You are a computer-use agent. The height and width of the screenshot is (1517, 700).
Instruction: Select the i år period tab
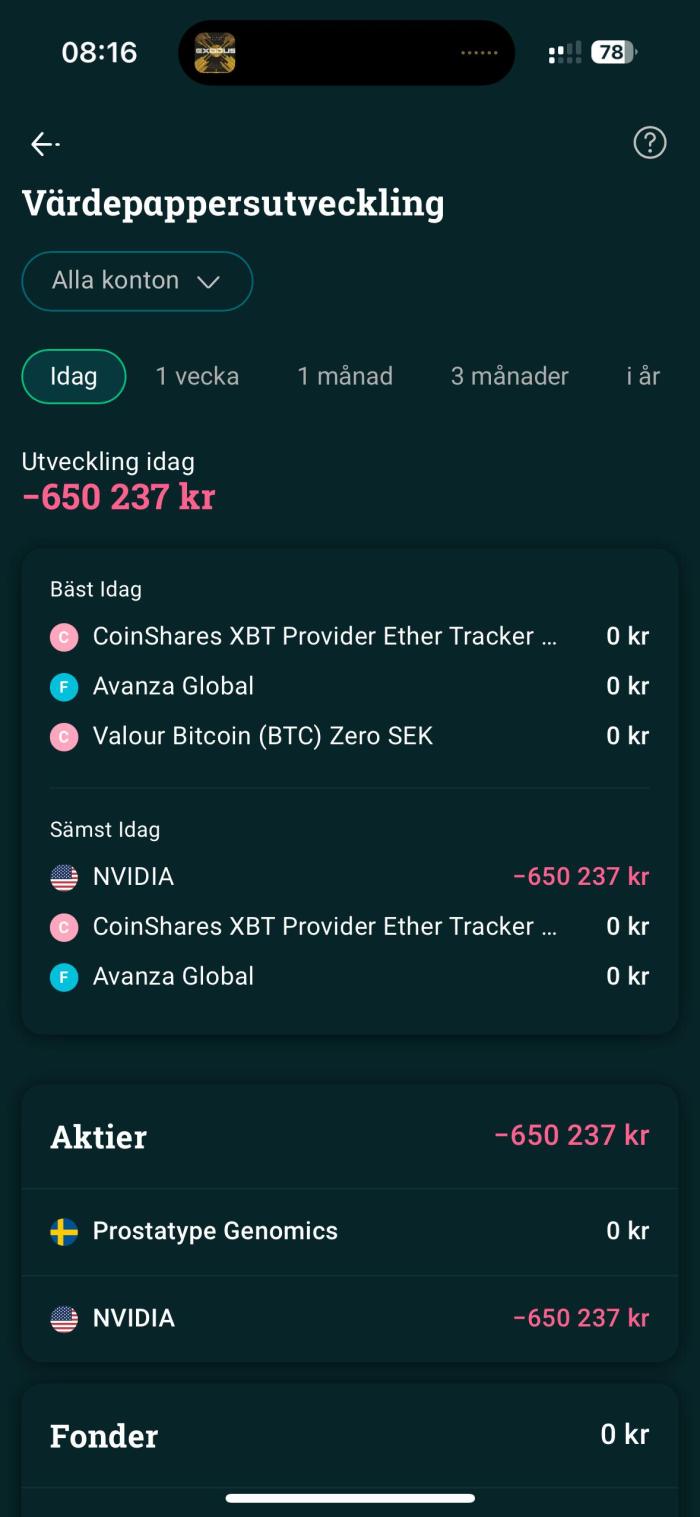point(643,376)
